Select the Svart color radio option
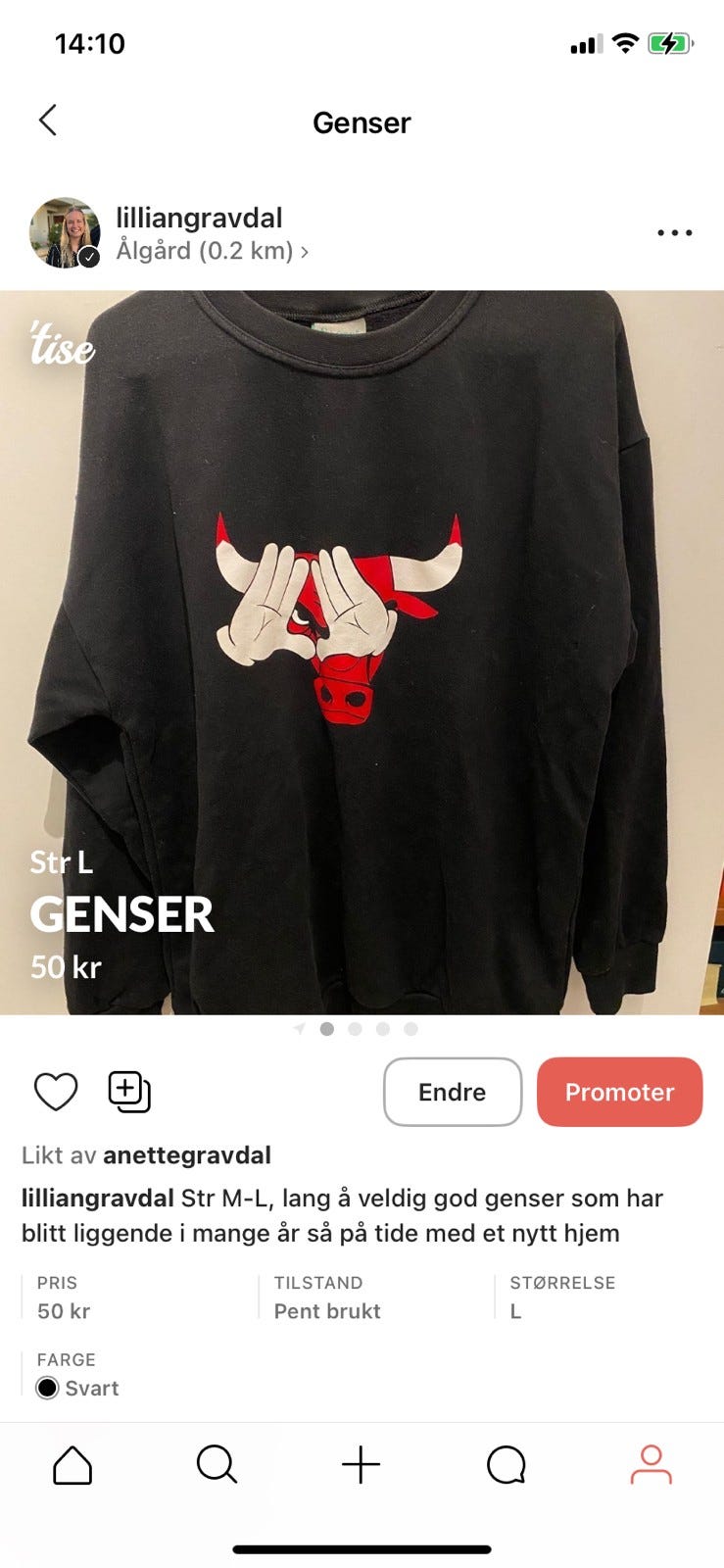The height and width of the screenshot is (1568, 724). pos(45,1388)
